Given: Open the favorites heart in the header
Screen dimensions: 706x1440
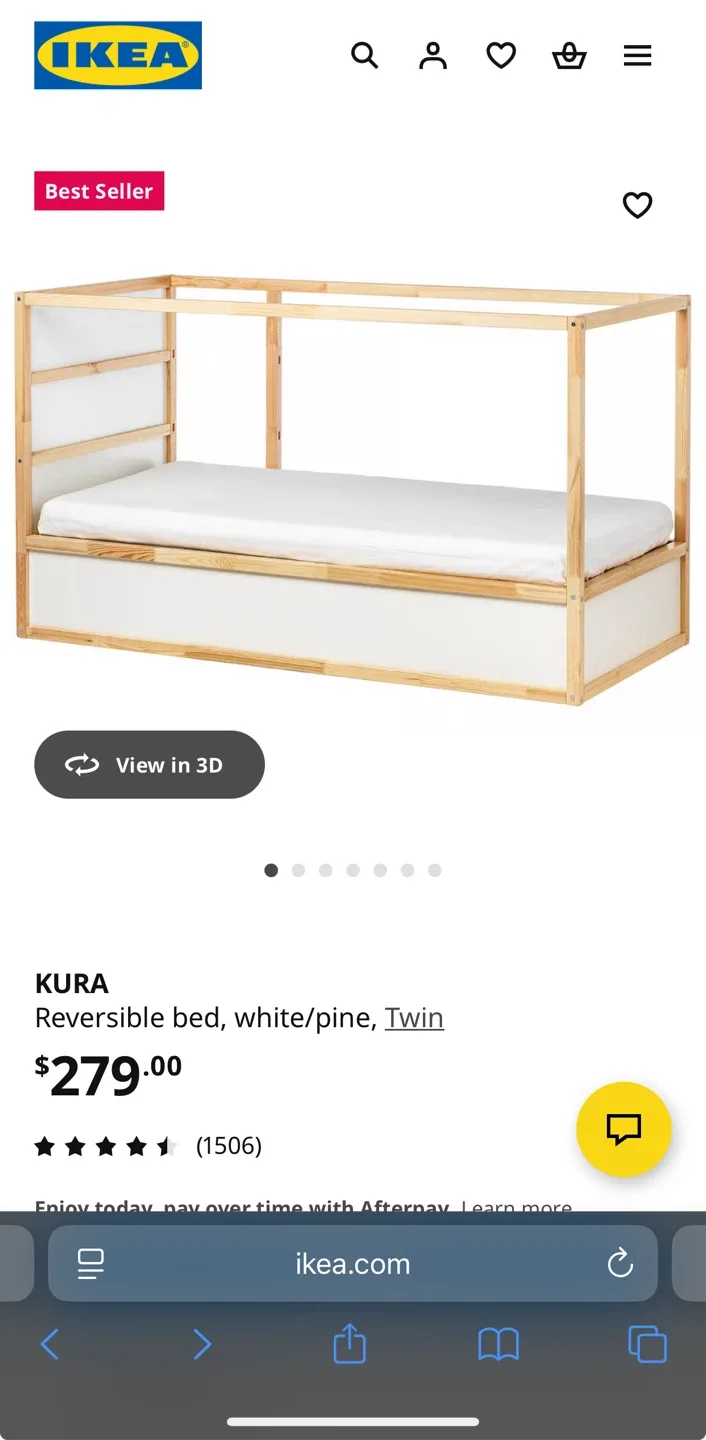Looking at the screenshot, I should pos(501,55).
